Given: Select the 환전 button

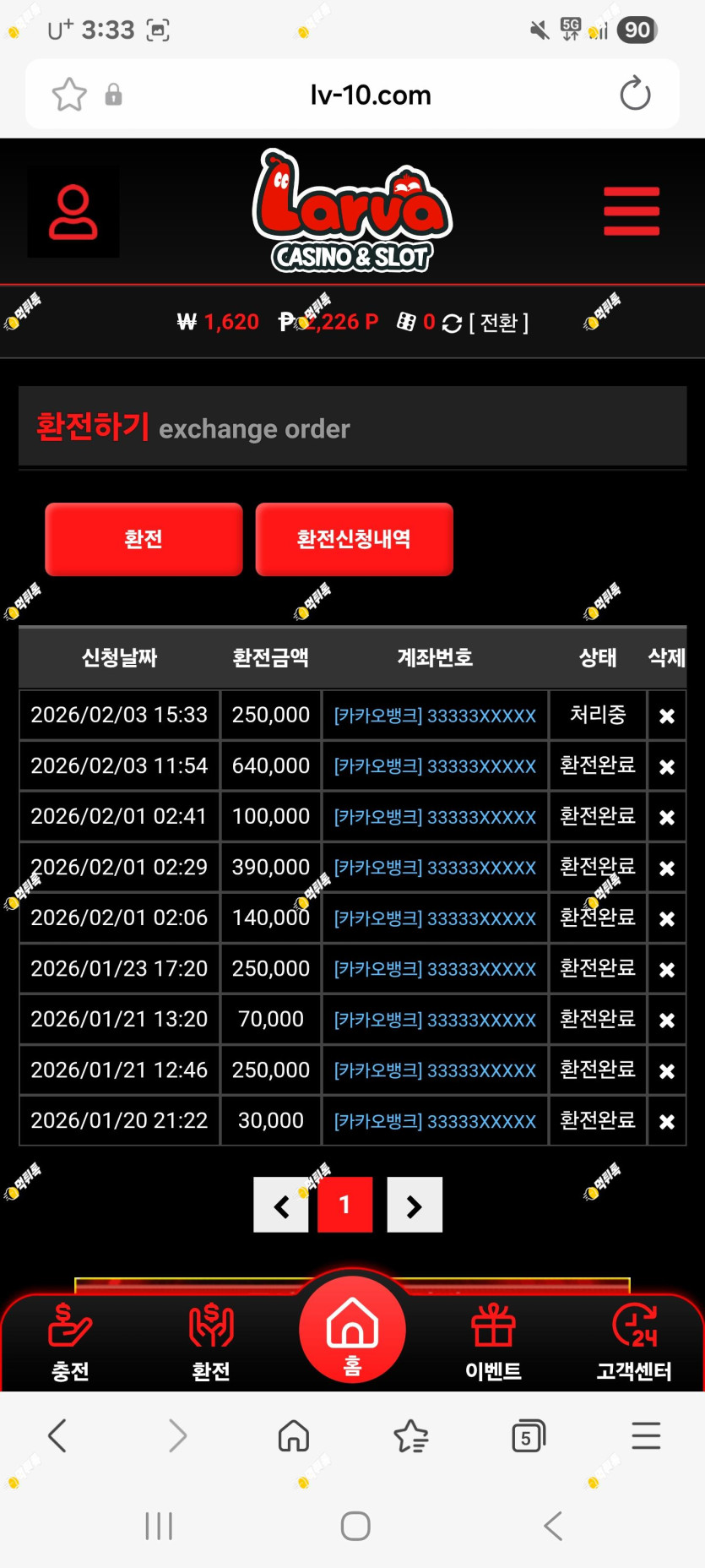Looking at the screenshot, I should pos(144,539).
